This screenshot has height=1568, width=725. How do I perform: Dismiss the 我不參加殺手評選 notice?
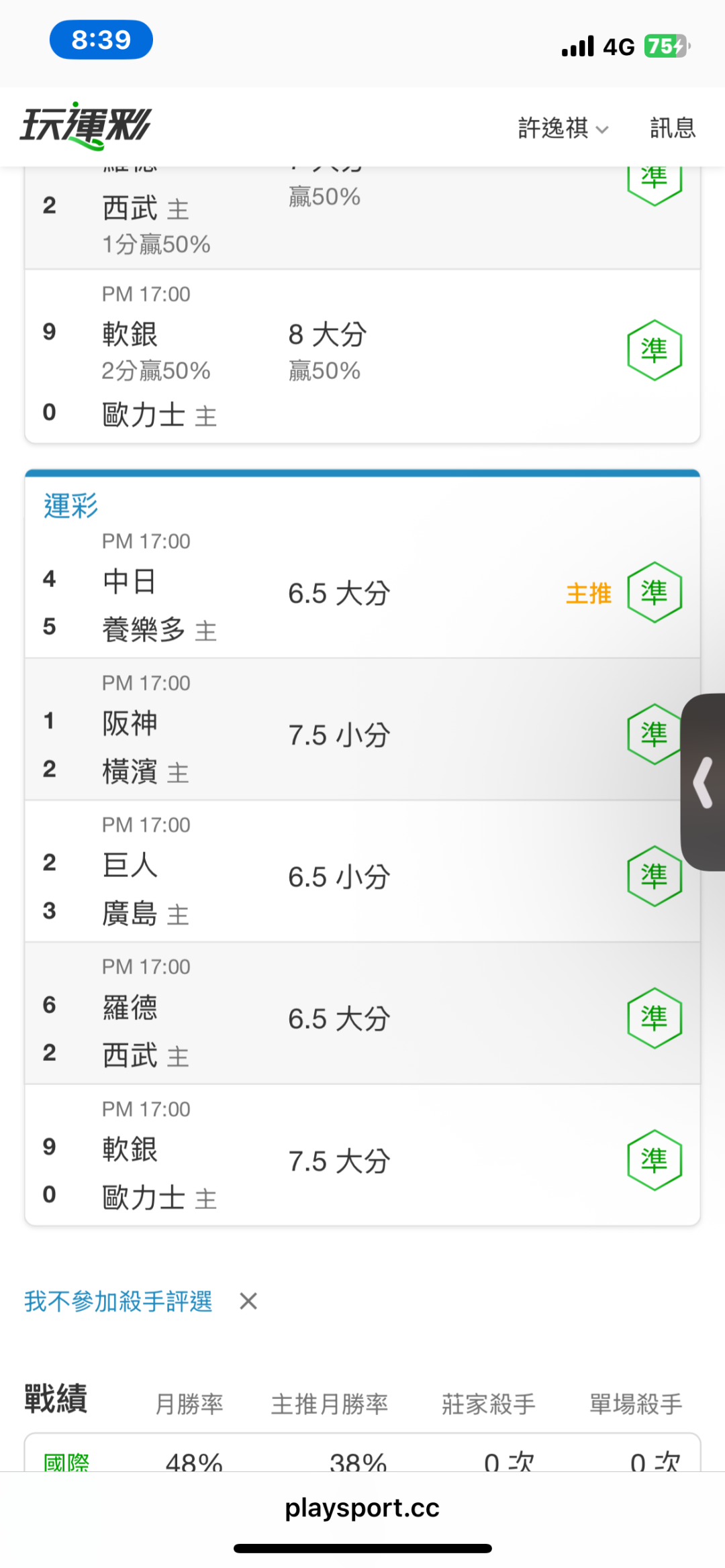248,1301
